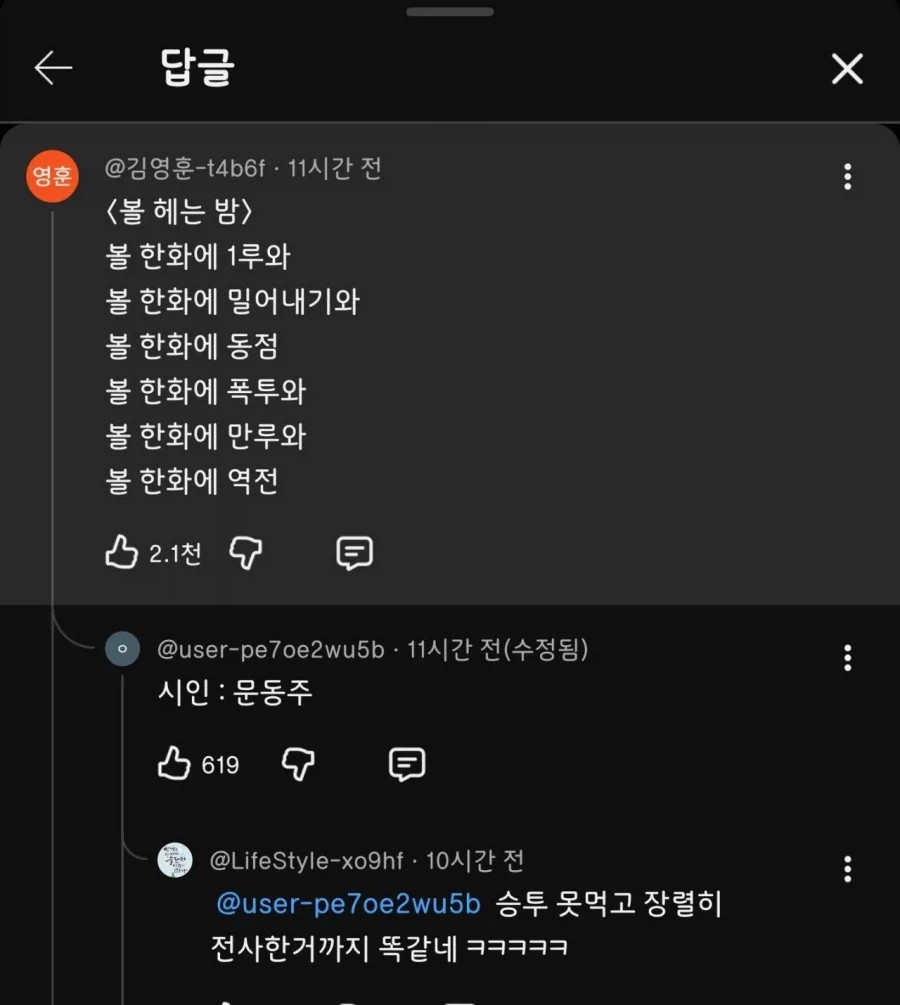Open overflow menu on LifeStyle-xo9hf's reply
Viewport: 900px width, 1005px height.
pos(847,868)
